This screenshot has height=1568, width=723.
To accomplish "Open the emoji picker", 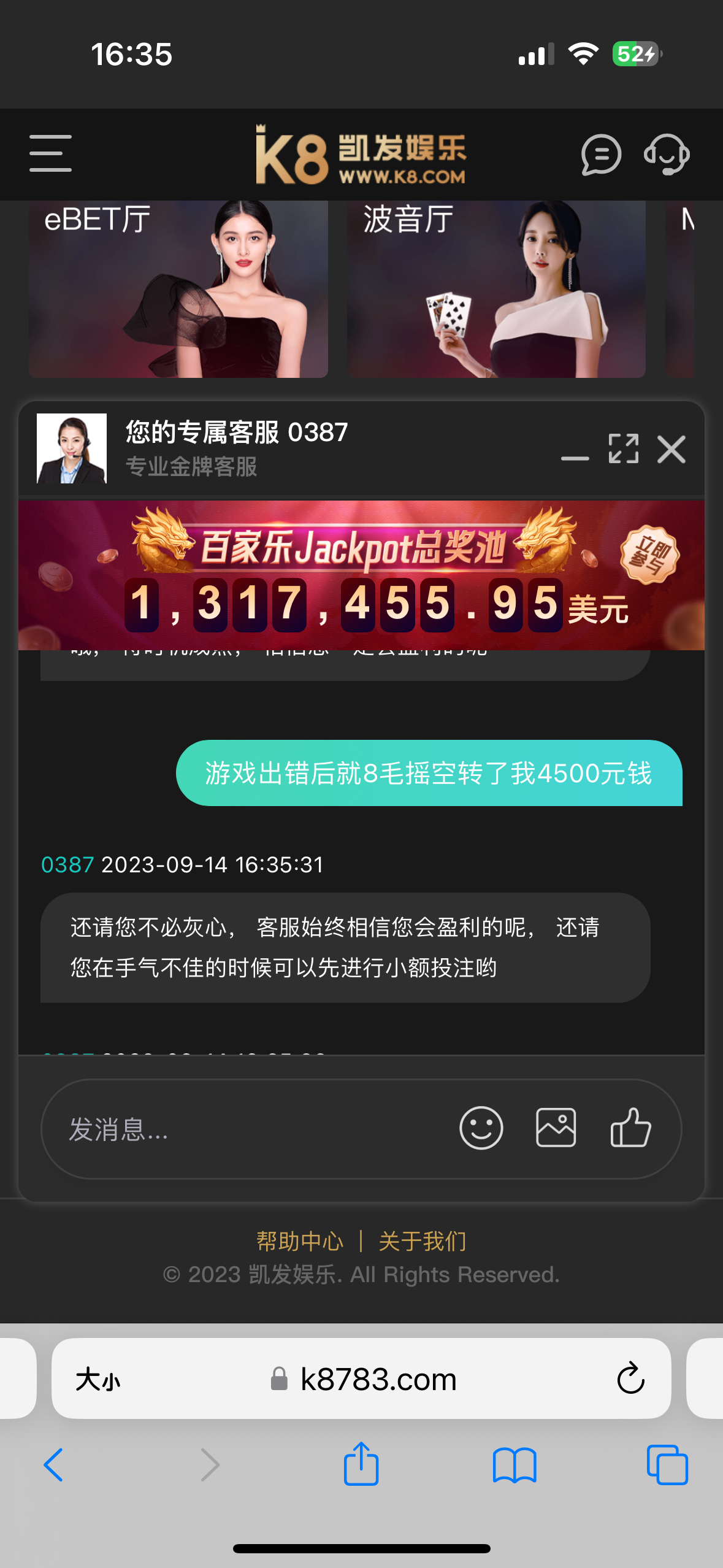I will (481, 1128).
